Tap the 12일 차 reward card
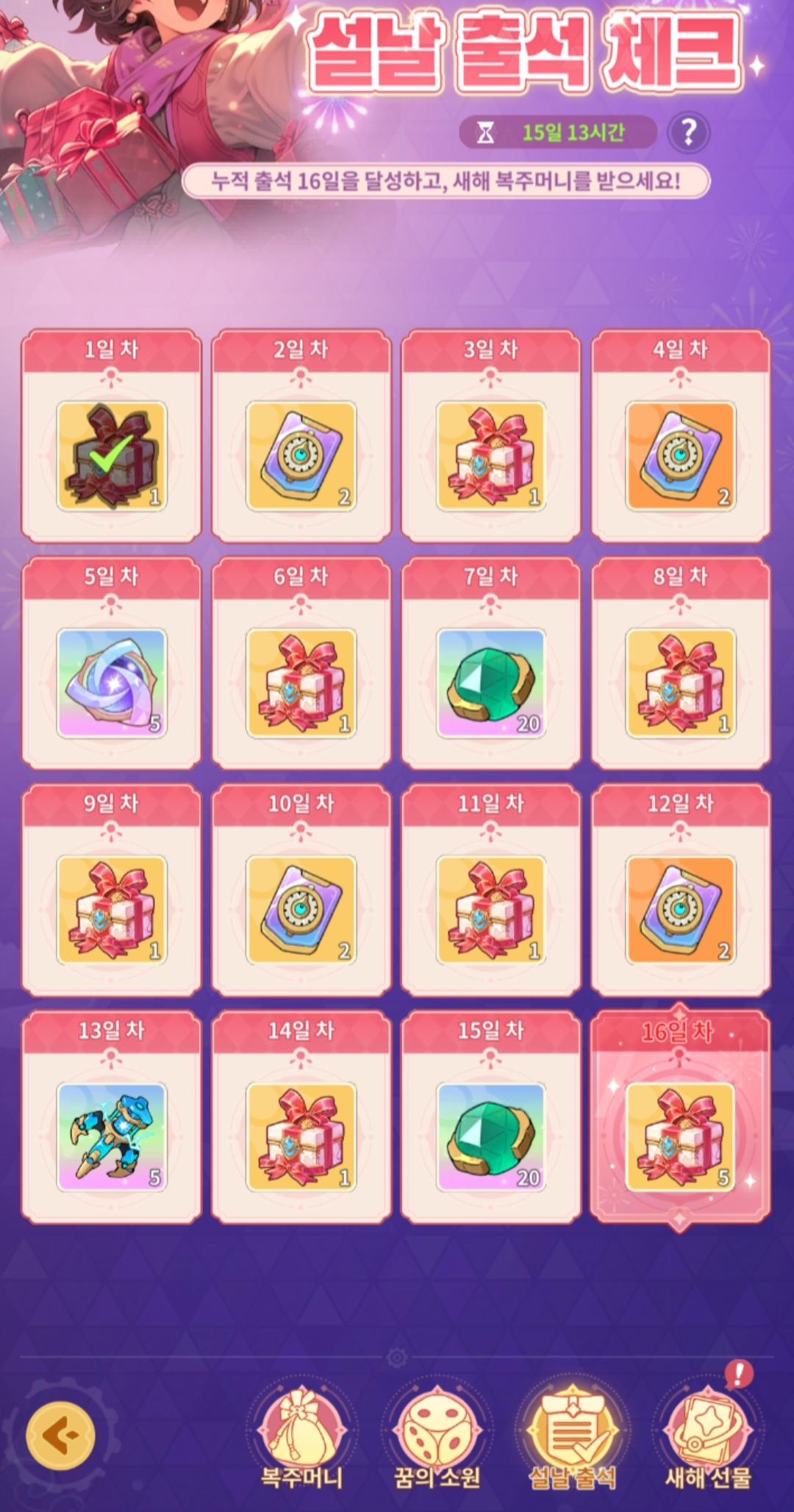This screenshot has width=794, height=1512. (681, 910)
